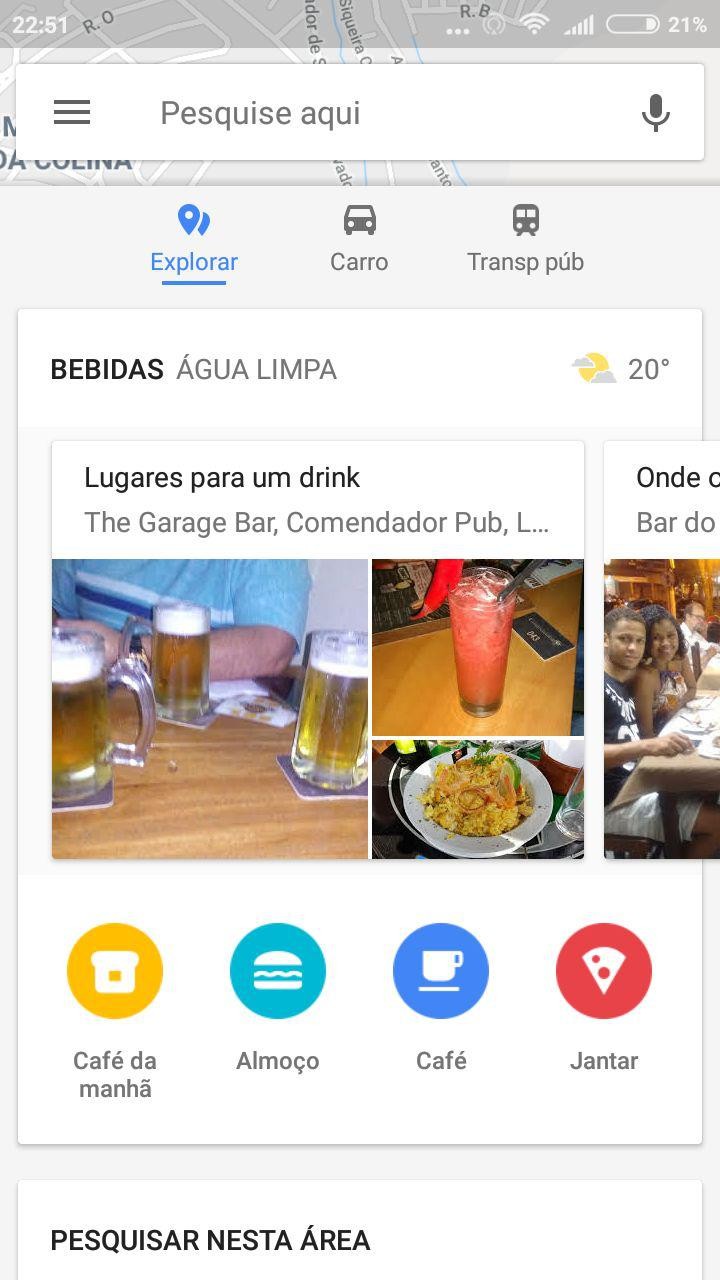This screenshot has width=720, height=1280.
Task: Open the 'Onde c…' card beside it
Action: (x=662, y=650)
